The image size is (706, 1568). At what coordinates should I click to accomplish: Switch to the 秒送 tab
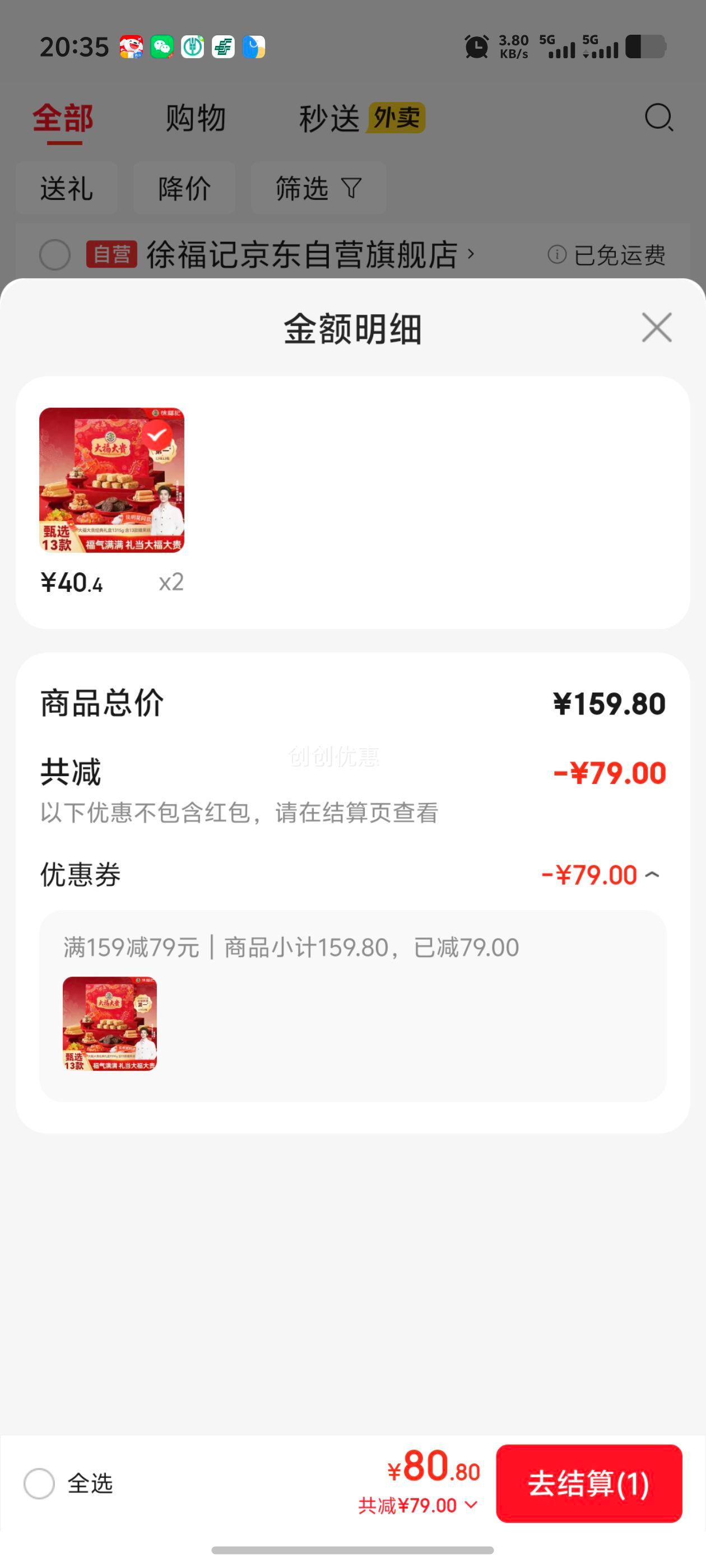click(x=329, y=118)
